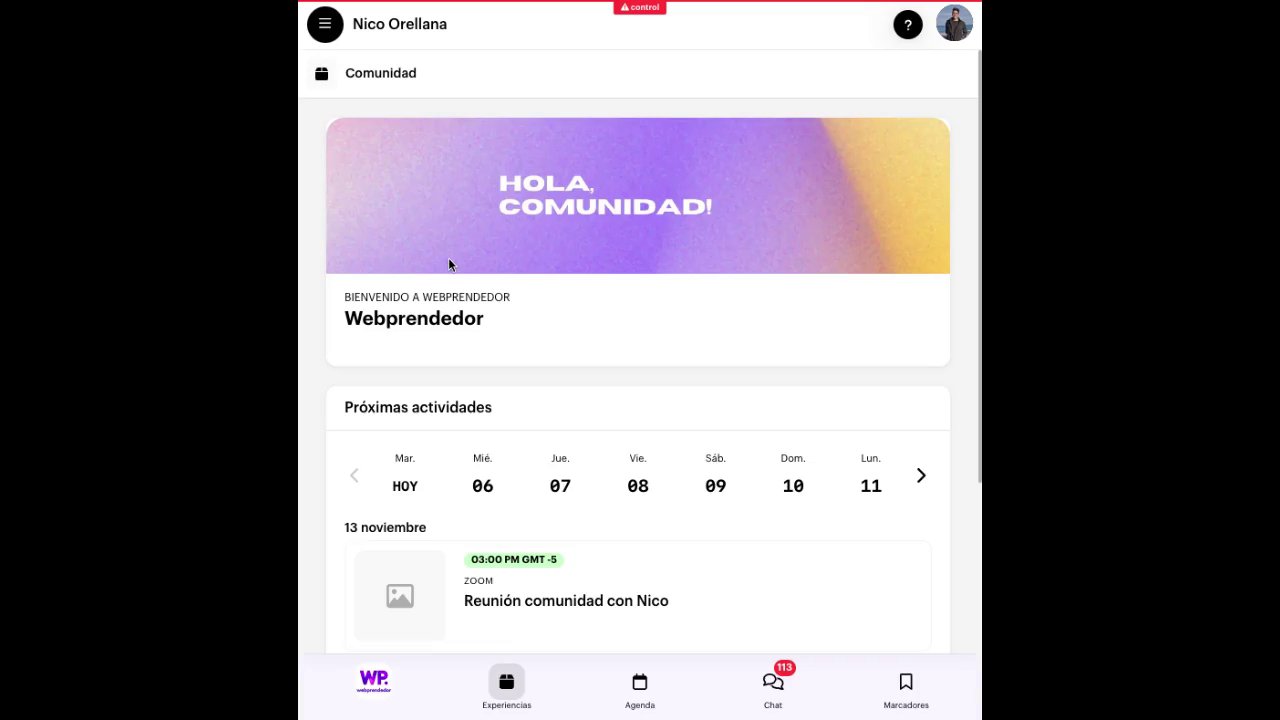This screenshot has height=720, width=1280.
Task: Open the hamburger drawer menu
Action: 325,24
